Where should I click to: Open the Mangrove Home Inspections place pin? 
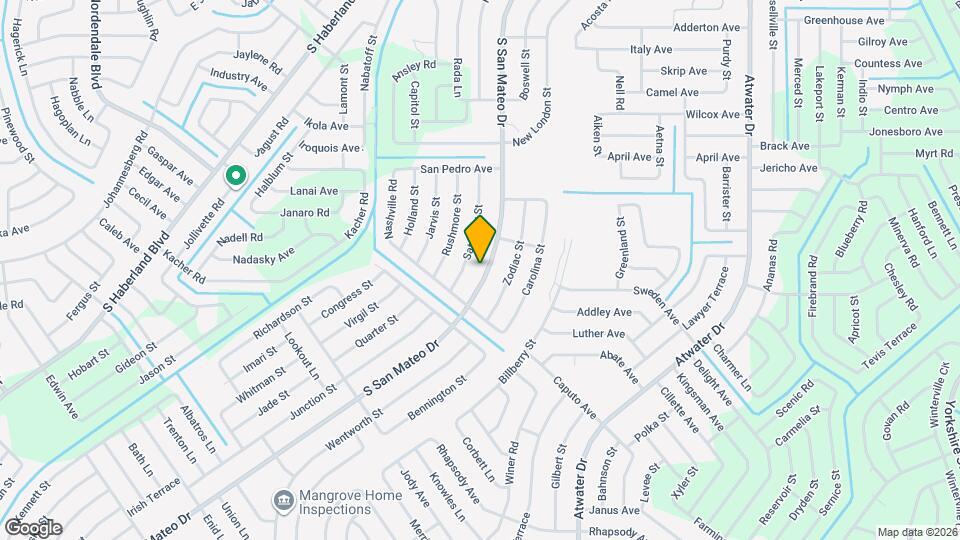tap(285, 499)
